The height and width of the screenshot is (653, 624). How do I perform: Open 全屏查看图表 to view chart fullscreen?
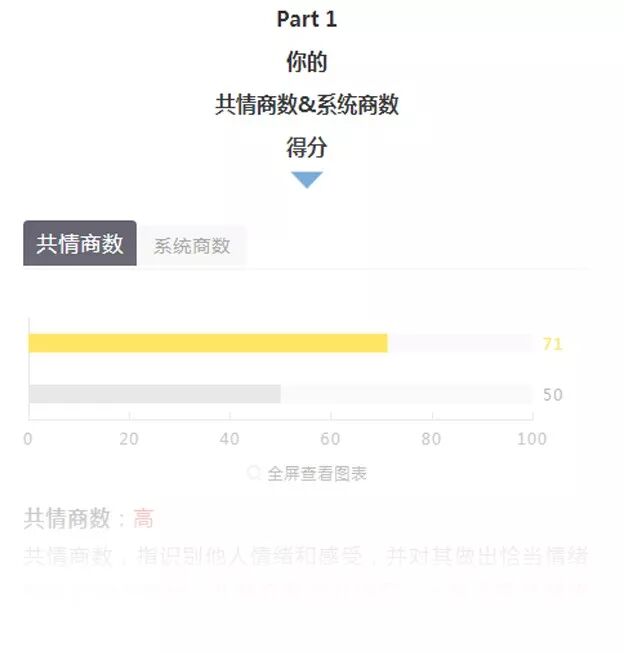[x=307, y=474]
